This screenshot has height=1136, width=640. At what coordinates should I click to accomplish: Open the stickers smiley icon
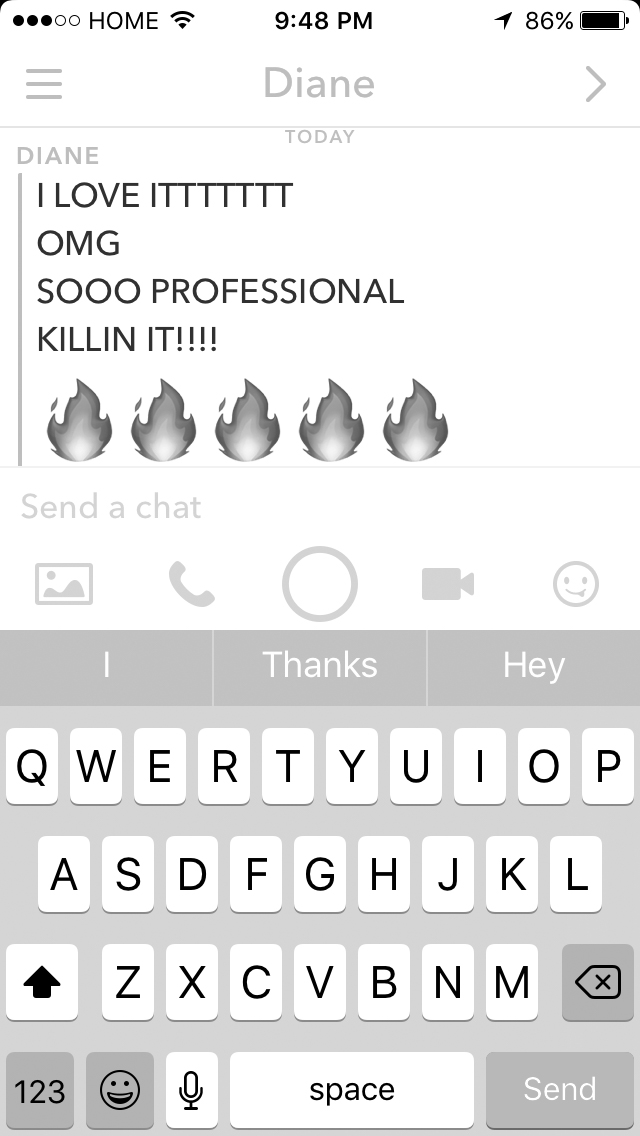click(576, 583)
